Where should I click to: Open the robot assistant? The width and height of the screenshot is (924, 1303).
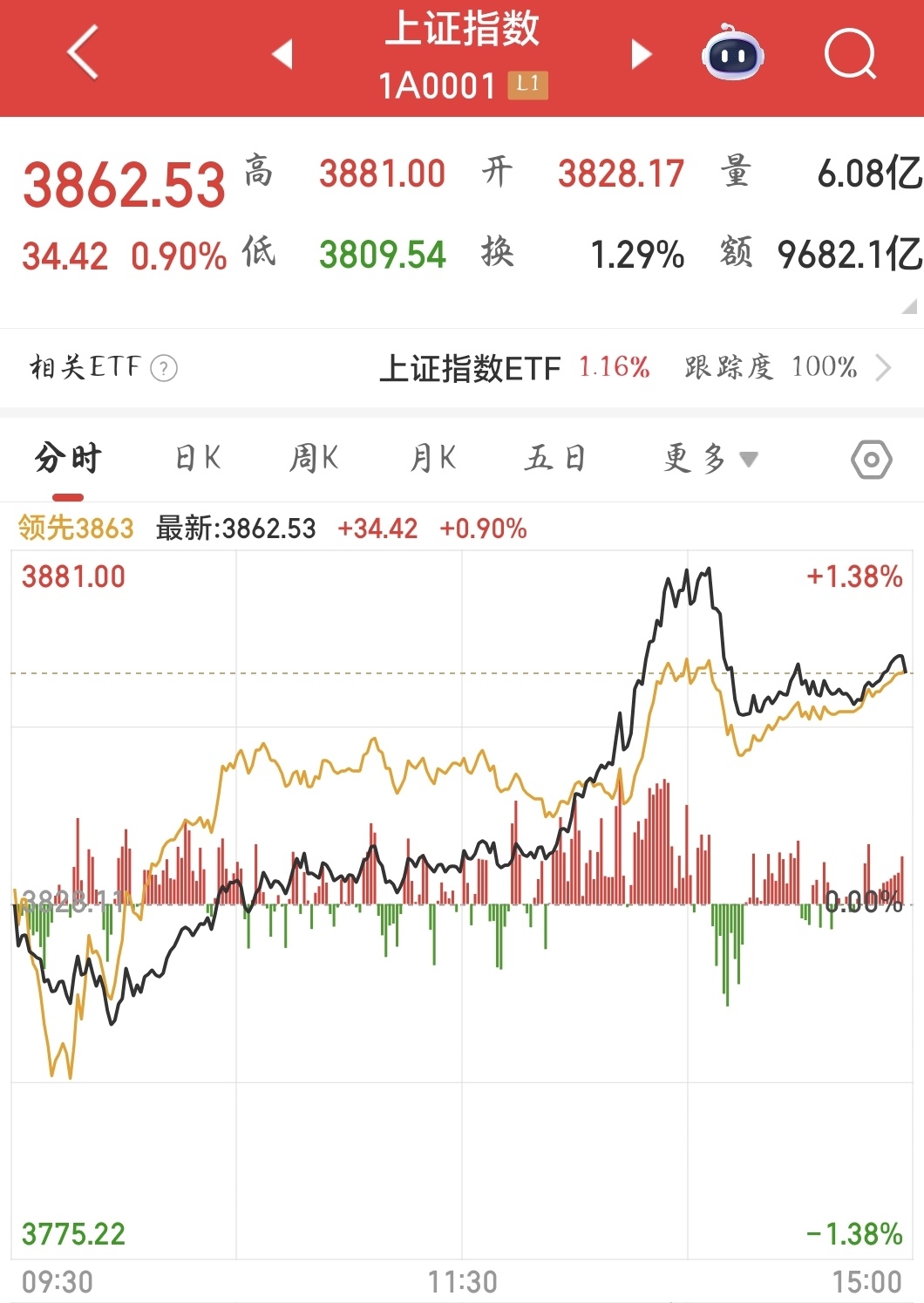click(732, 54)
